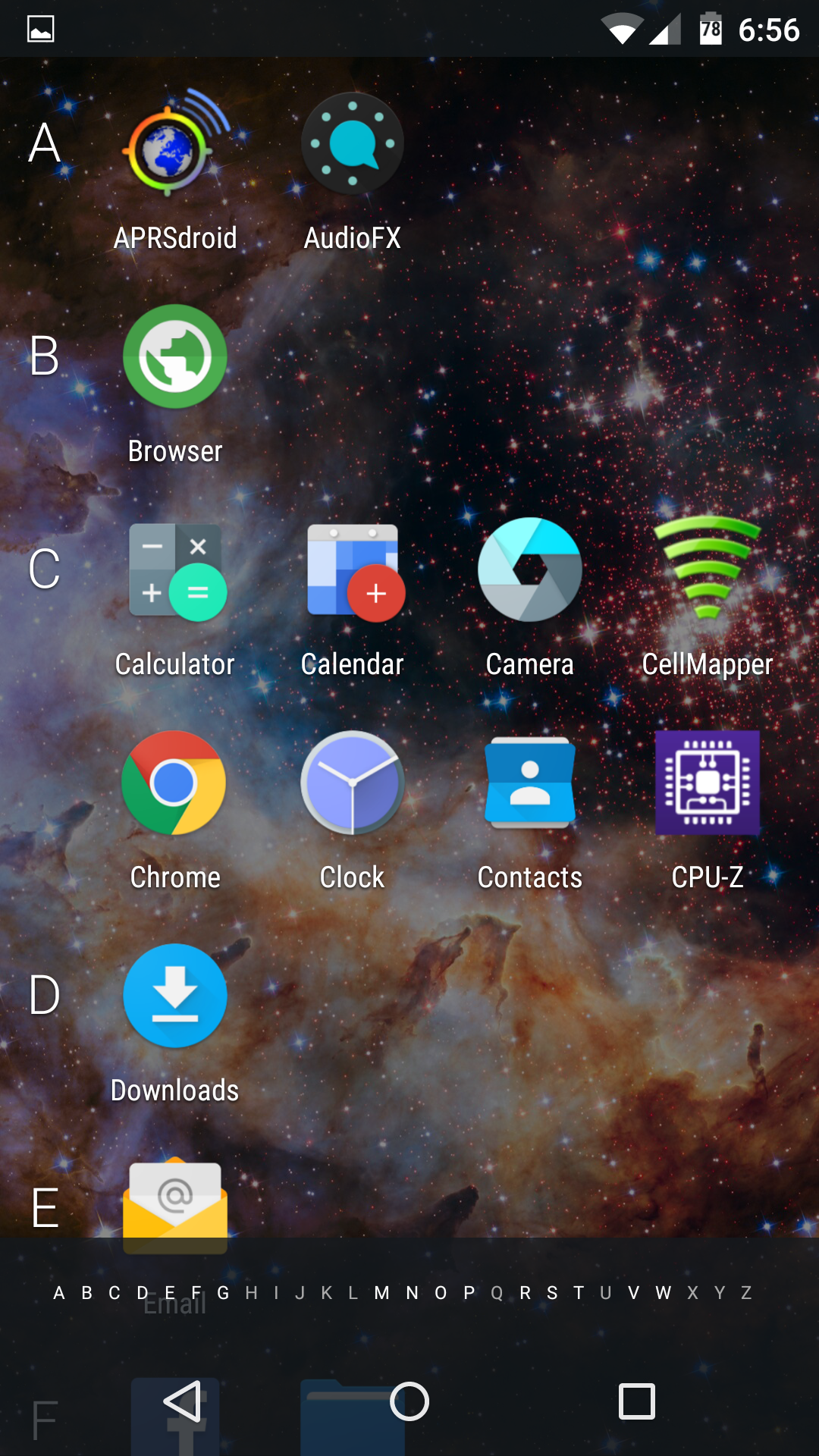Jump to letter M in index
The height and width of the screenshot is (1456, 819).
pos(381,1293)
